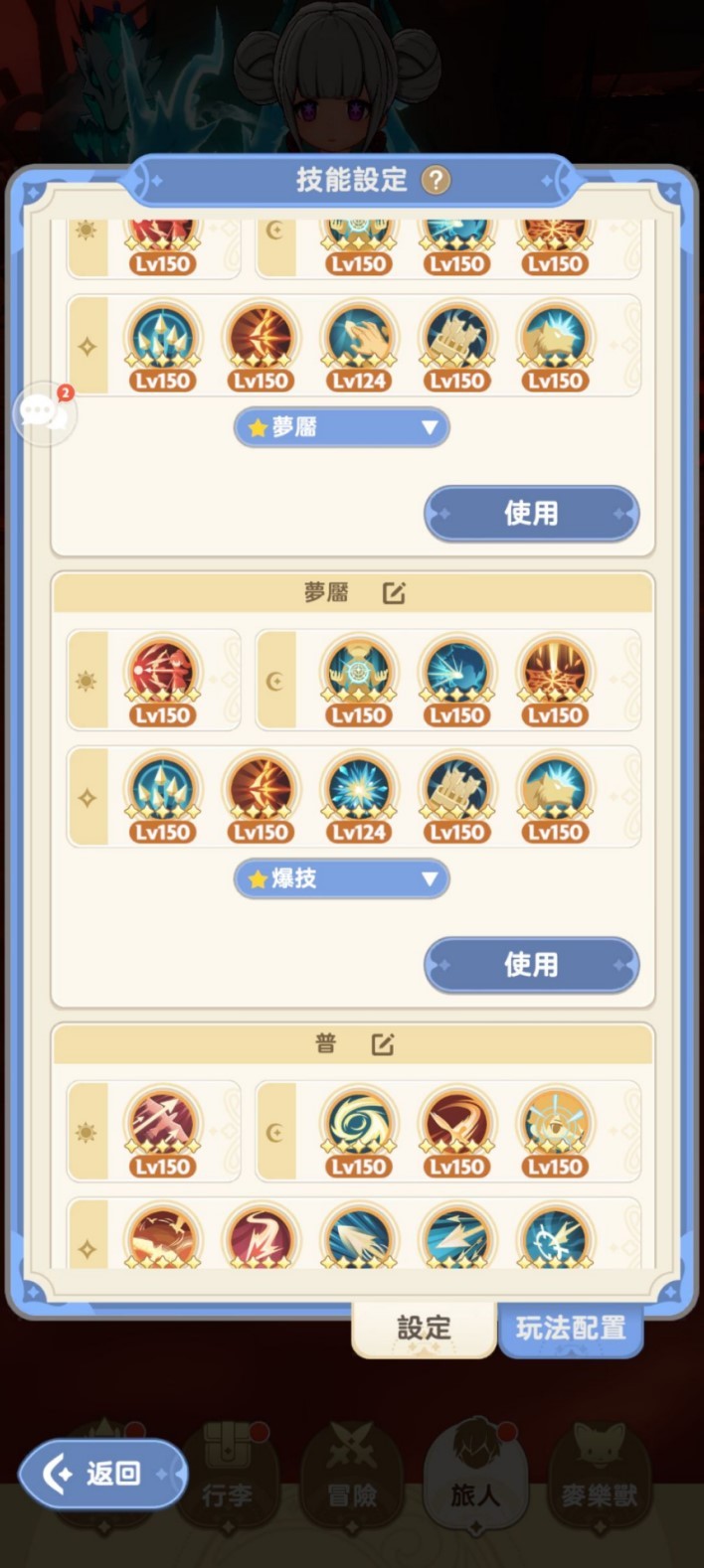Viewport: 704px width, 1568px height.
Task: Edit the name of the 夢靨 preset
Action: (x=394, y=593)
